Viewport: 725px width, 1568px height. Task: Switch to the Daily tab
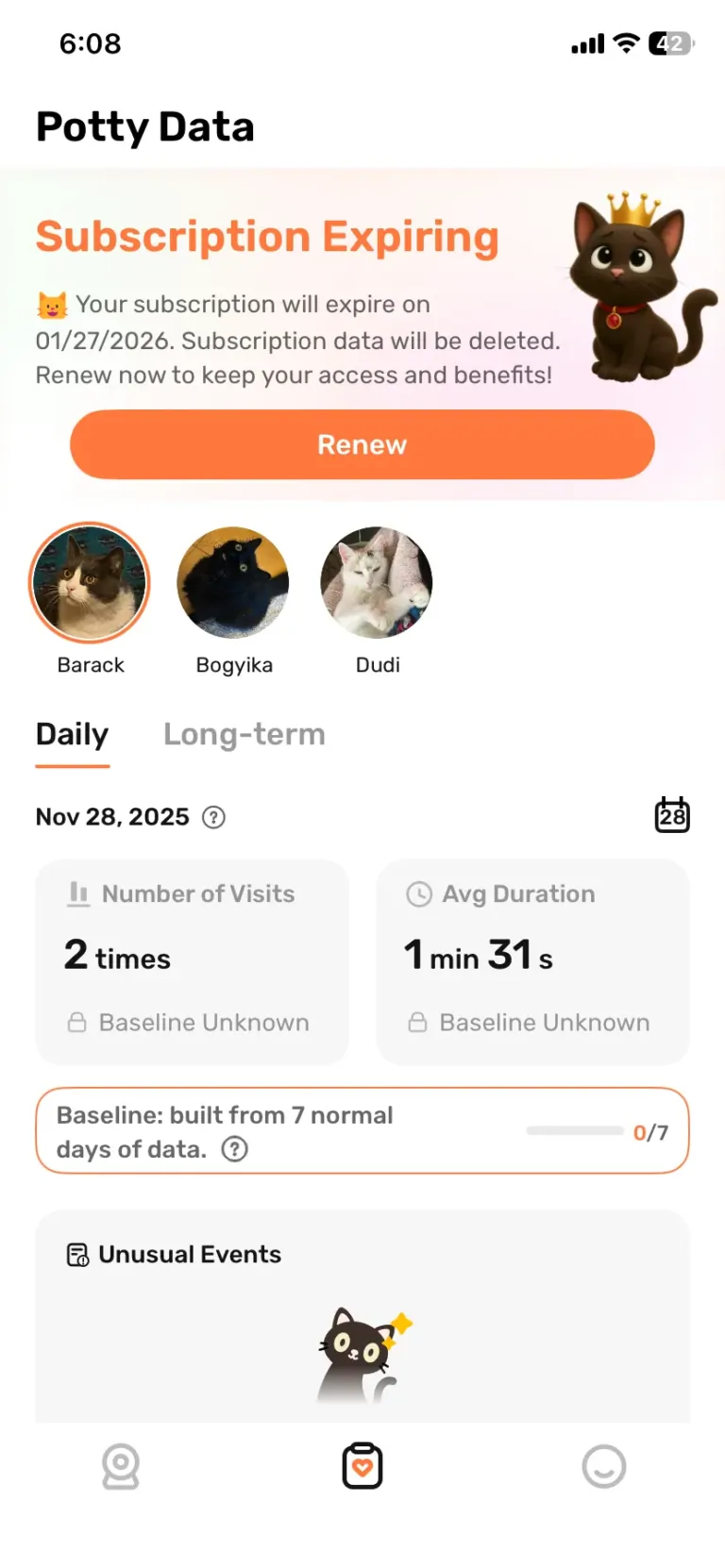pyautogui.click(x=72, y=734)
